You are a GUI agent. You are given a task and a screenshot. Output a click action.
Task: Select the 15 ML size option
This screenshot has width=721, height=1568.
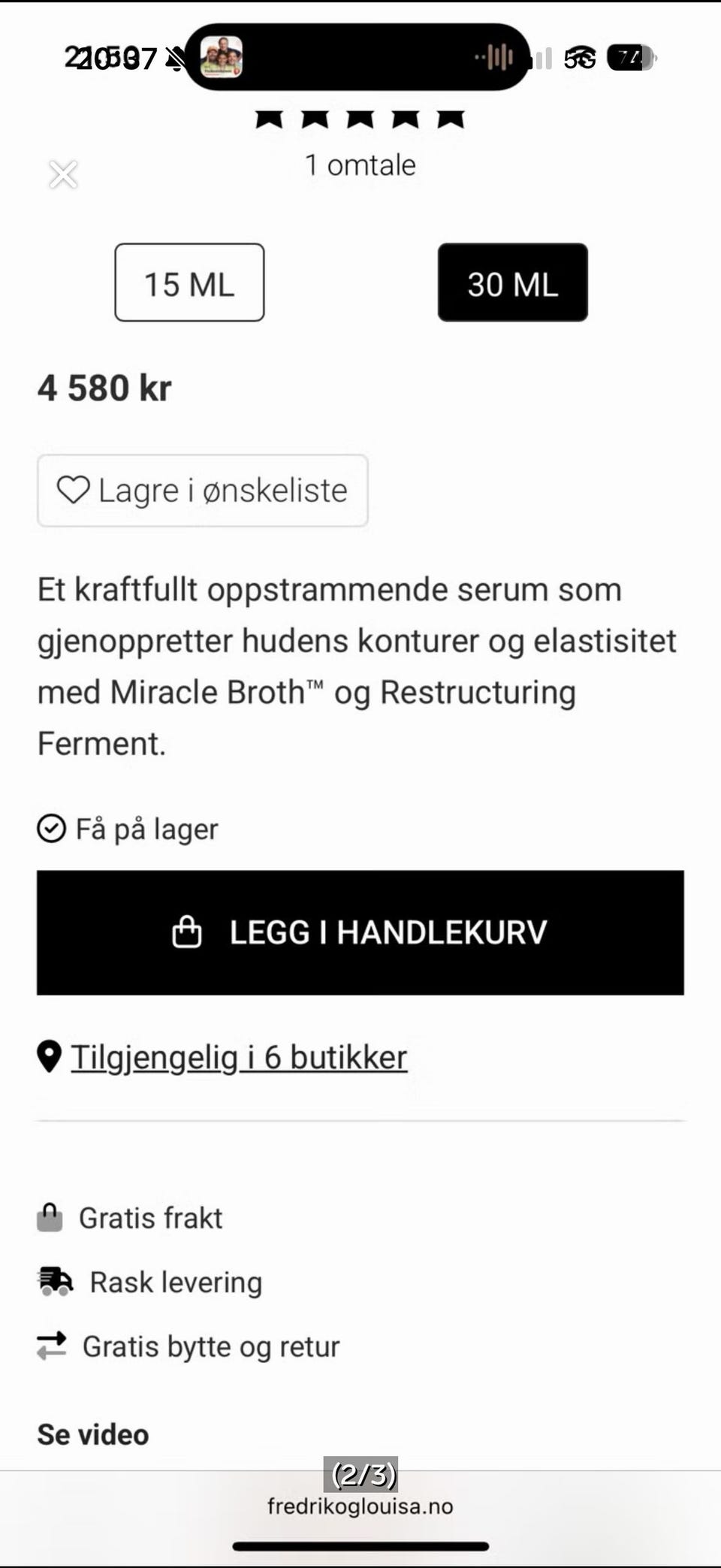point(189,283)
